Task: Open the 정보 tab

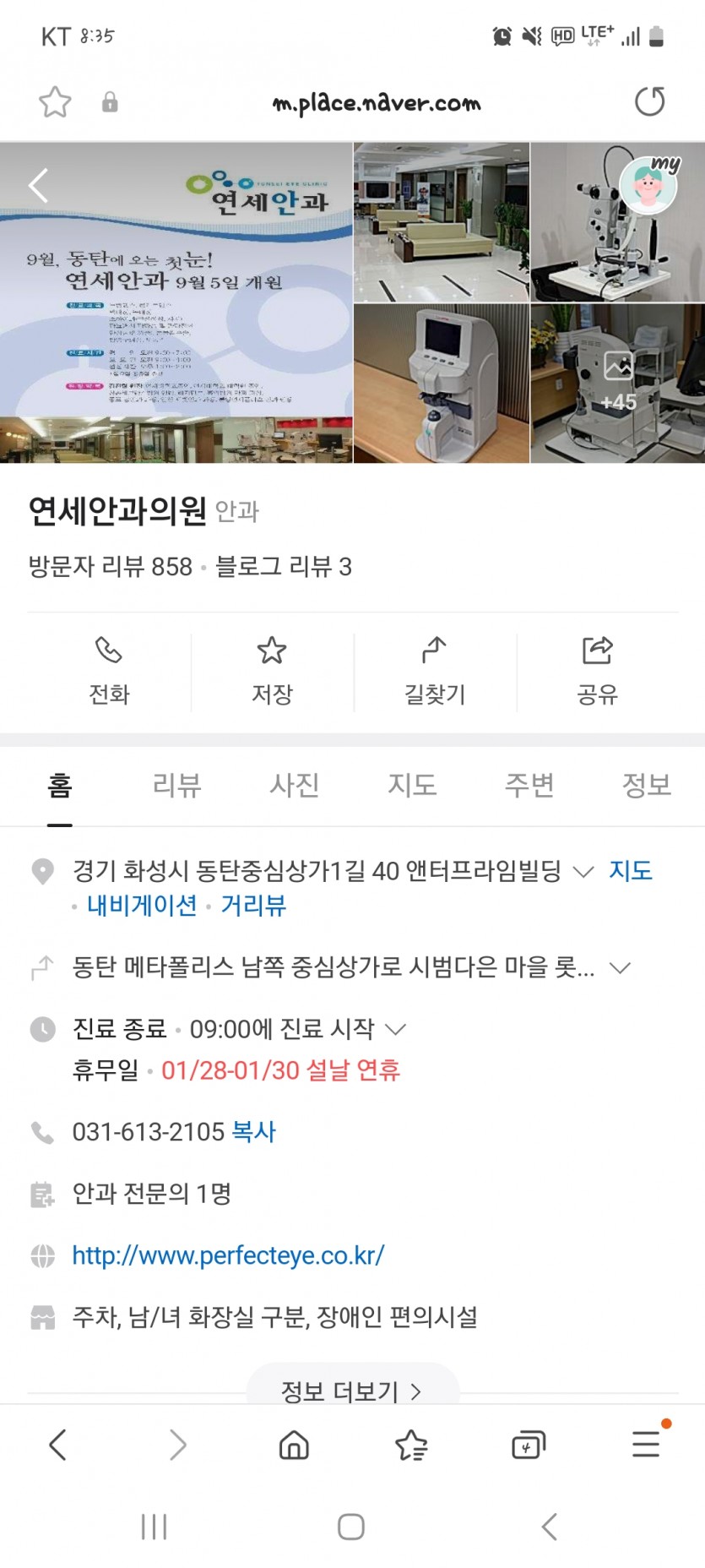Action: 646,785
